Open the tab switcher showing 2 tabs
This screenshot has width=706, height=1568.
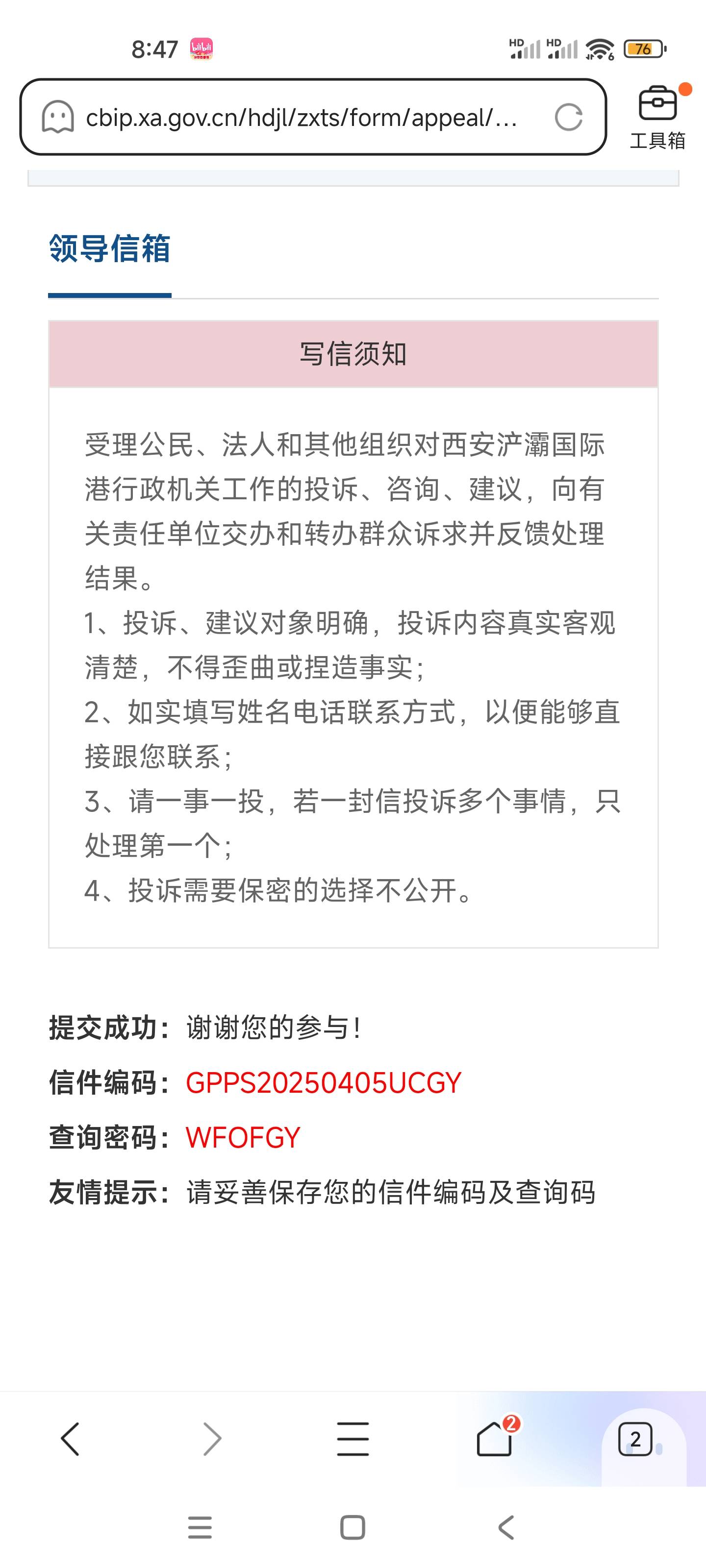pos(635,1439)
